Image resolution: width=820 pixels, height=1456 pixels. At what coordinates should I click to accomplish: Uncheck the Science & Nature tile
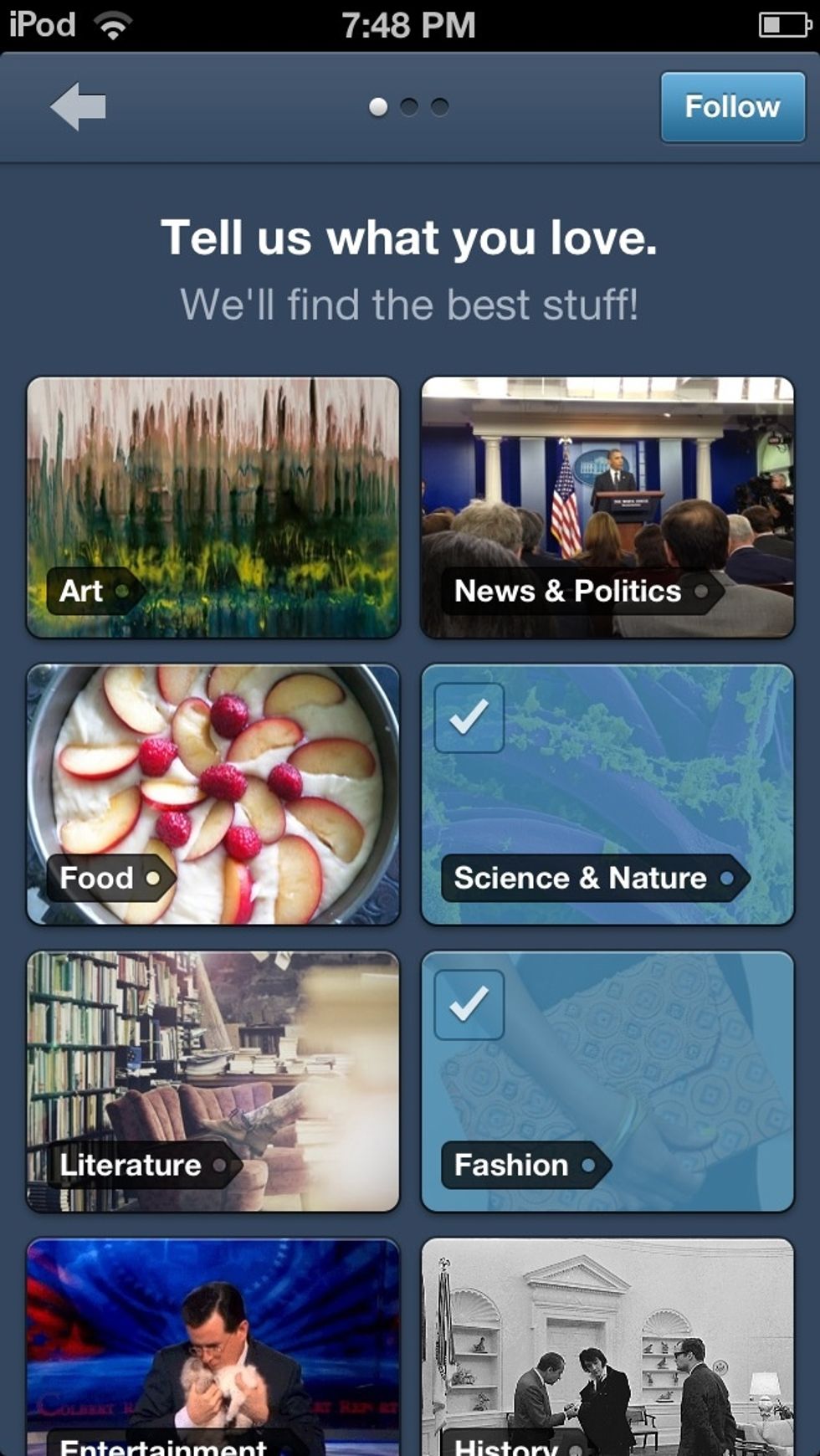(607, 794)
